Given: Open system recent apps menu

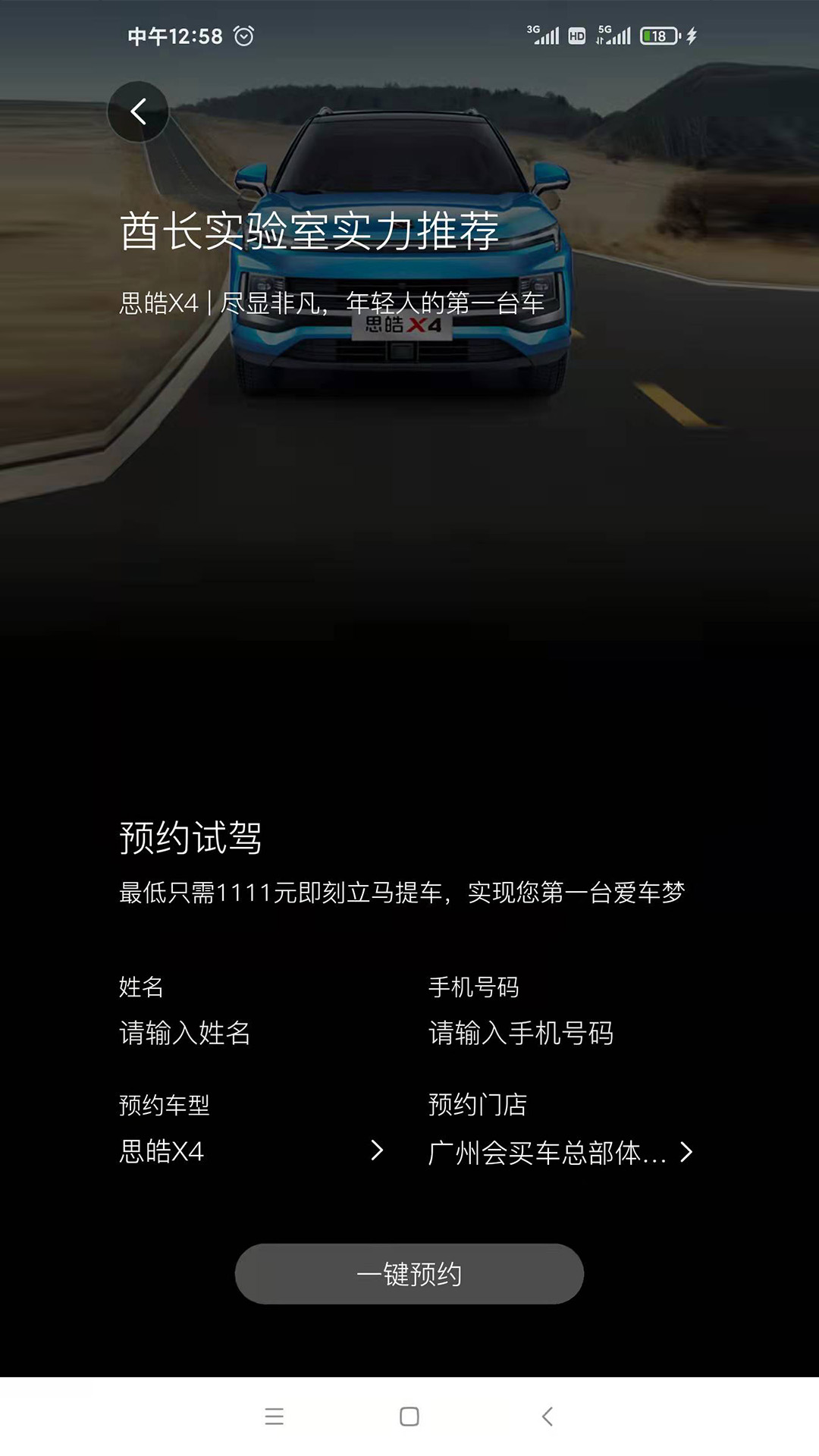Looking at the screenshot, I should click(275, 1416).
